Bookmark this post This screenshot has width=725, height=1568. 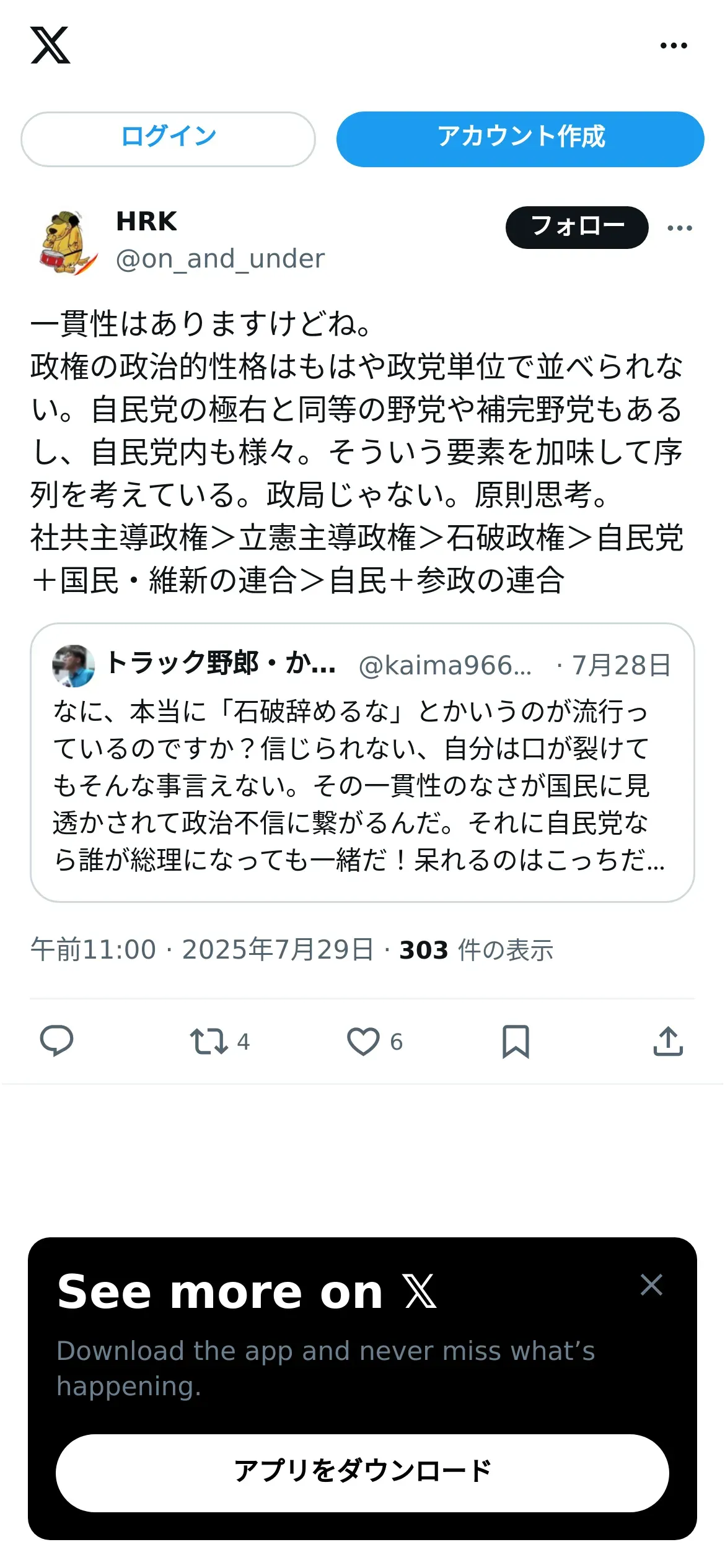[x=516, y=1041]
